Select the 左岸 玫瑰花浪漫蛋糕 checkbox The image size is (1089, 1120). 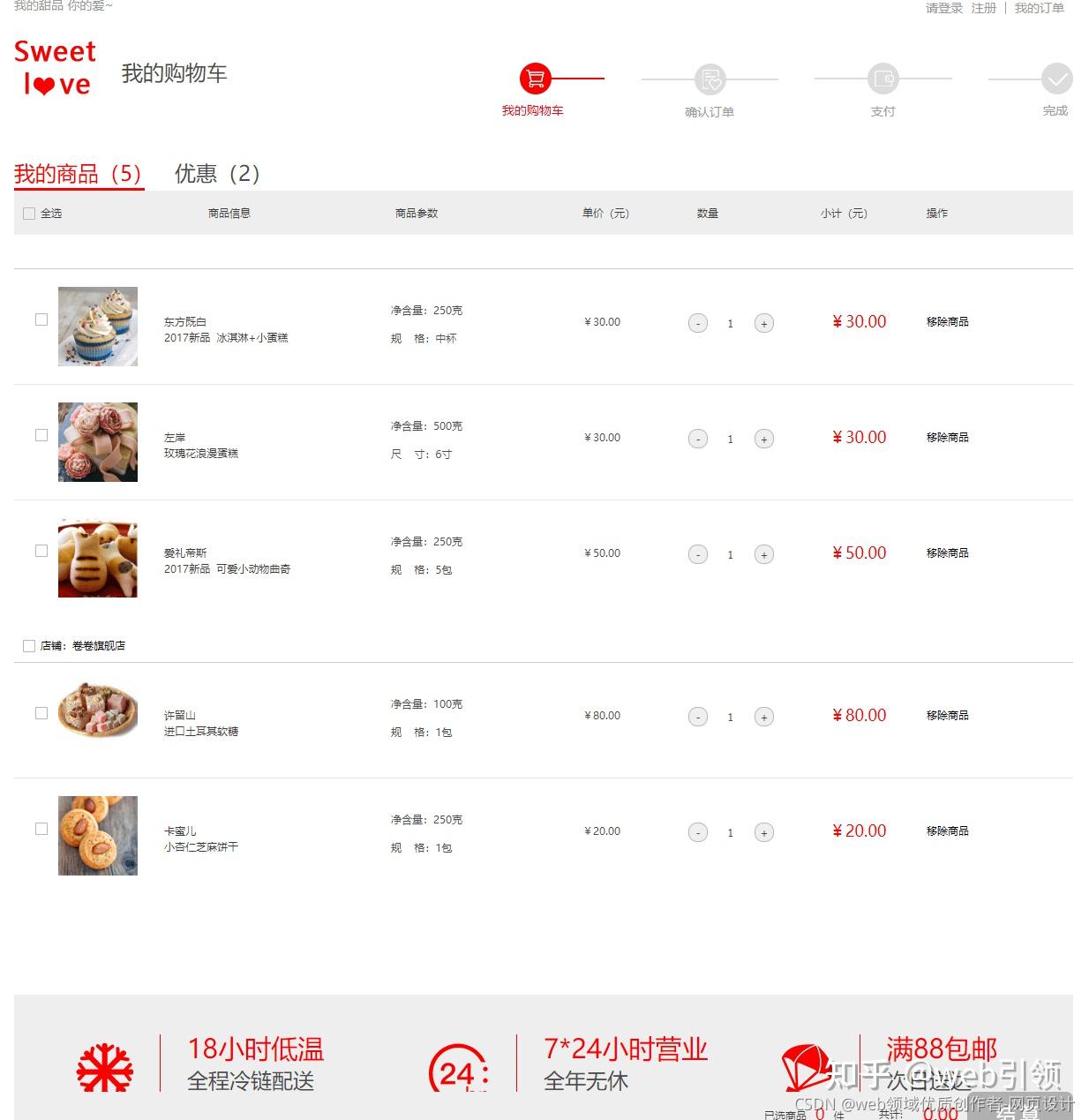[41, 435]
